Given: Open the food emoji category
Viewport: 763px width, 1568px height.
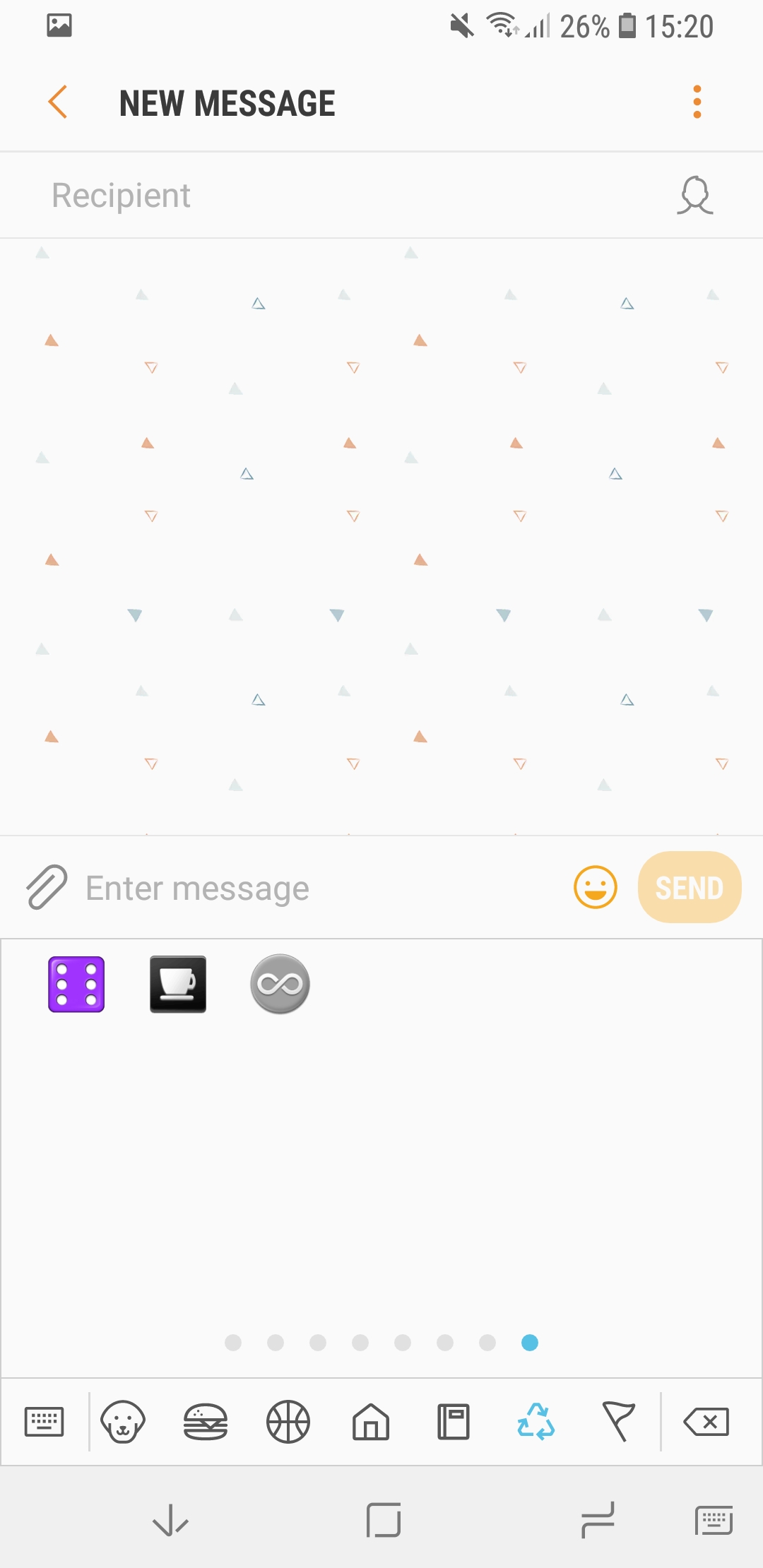Looking at the screenshot, I should click(206, 1421).
